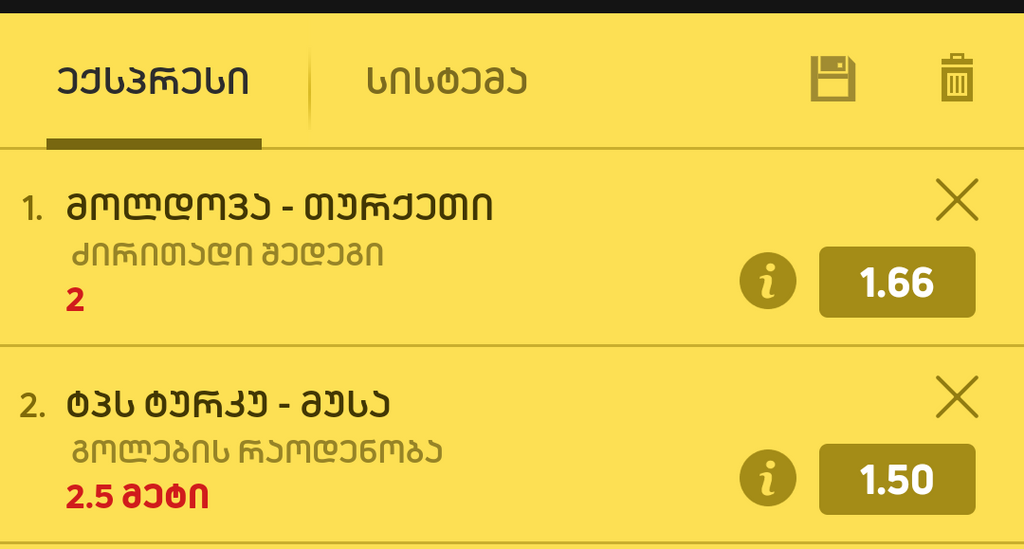
Task: Tap the 1.50 odds button
Action: [897, 480]
